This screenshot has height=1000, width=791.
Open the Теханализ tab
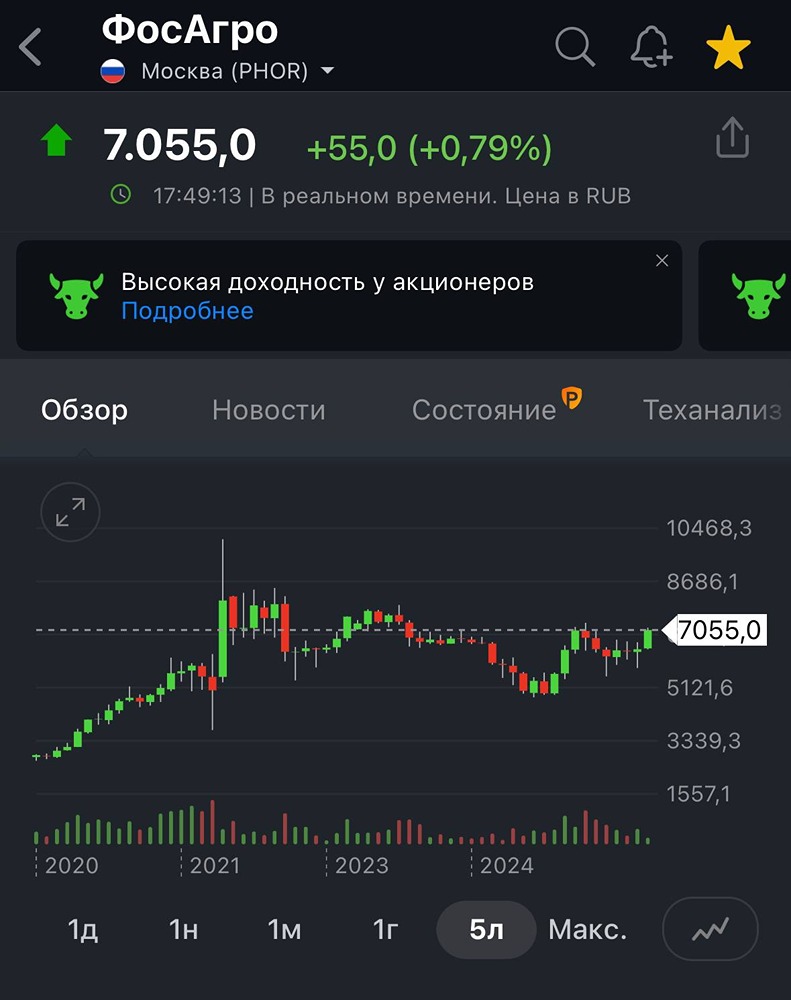click(711, 410)
